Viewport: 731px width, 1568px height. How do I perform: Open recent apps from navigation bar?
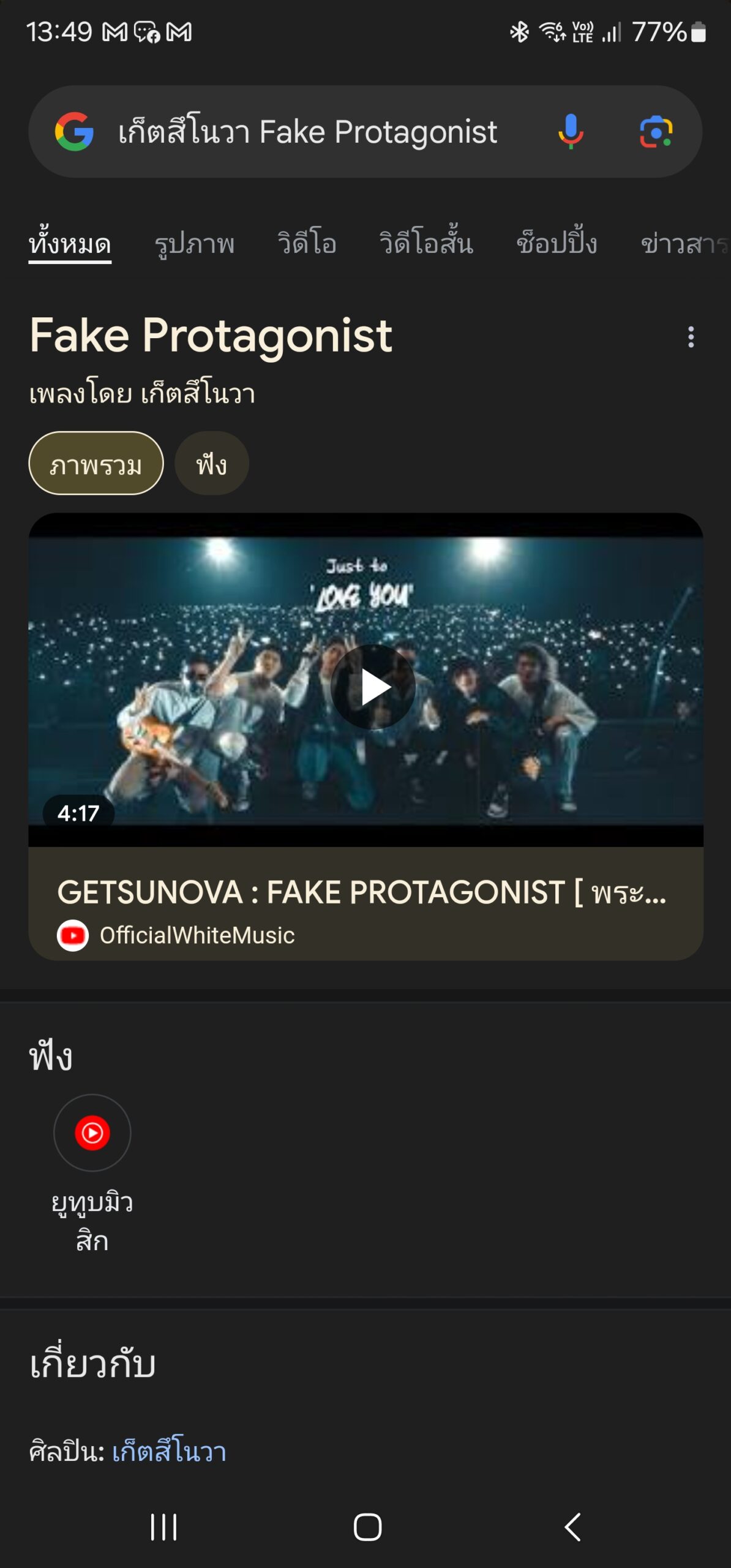pyautogui.click(x=163, y=1526)
